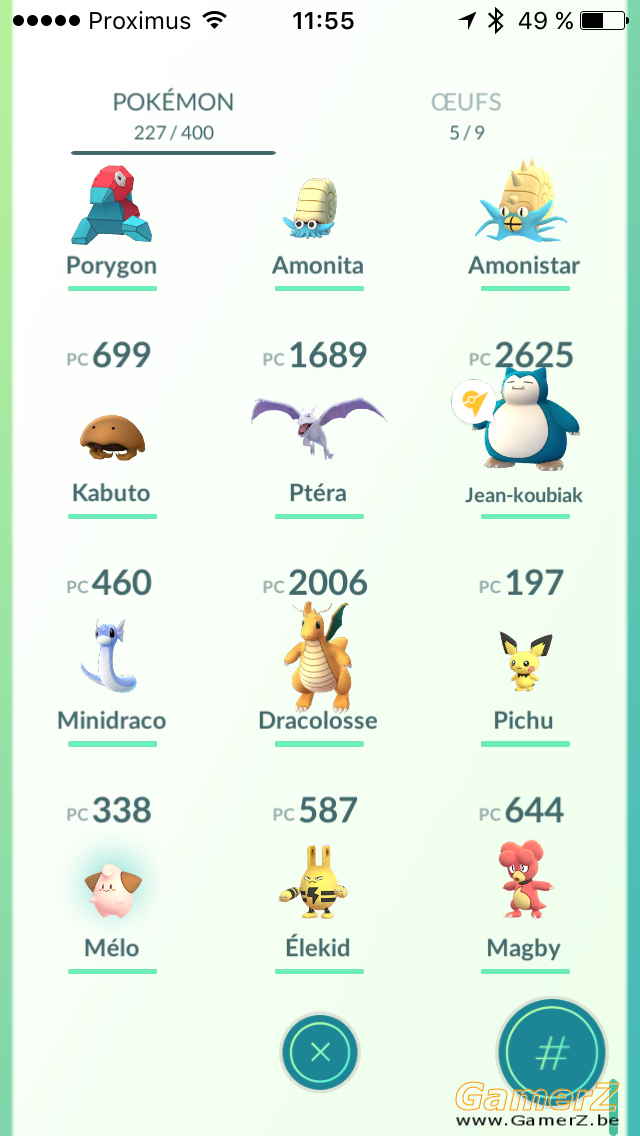Viewport: 640px width, 1136px height.
Task: Close the Pokémon list with X button
Action: pos(320,1051)
